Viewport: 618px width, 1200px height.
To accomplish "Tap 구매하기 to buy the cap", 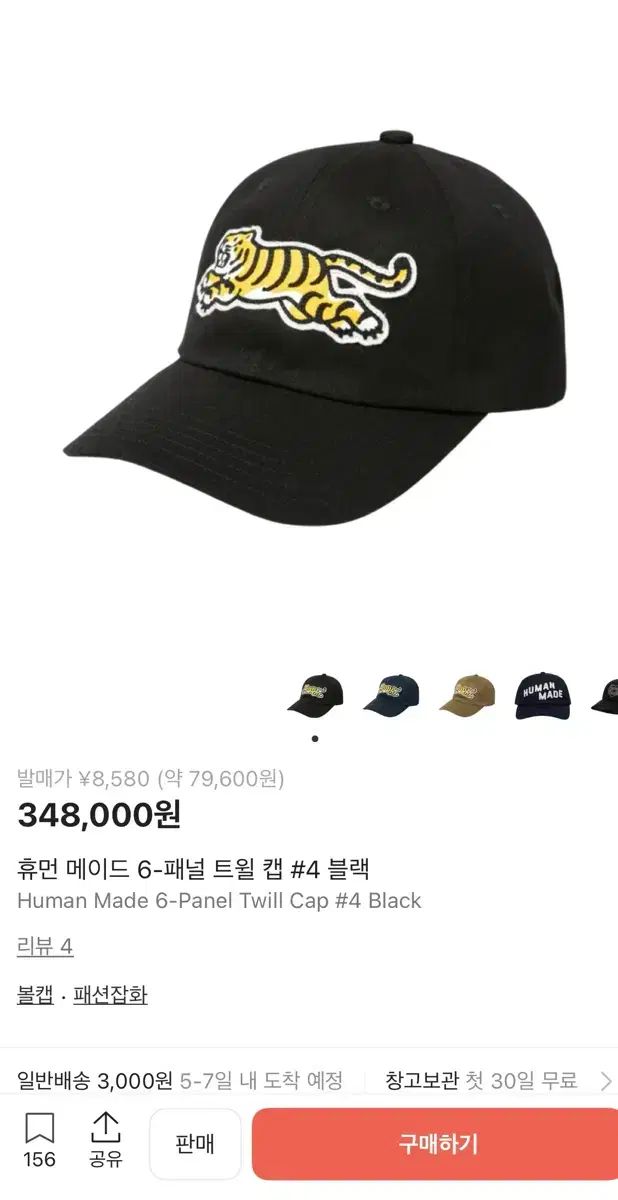I will point(438,1144).
